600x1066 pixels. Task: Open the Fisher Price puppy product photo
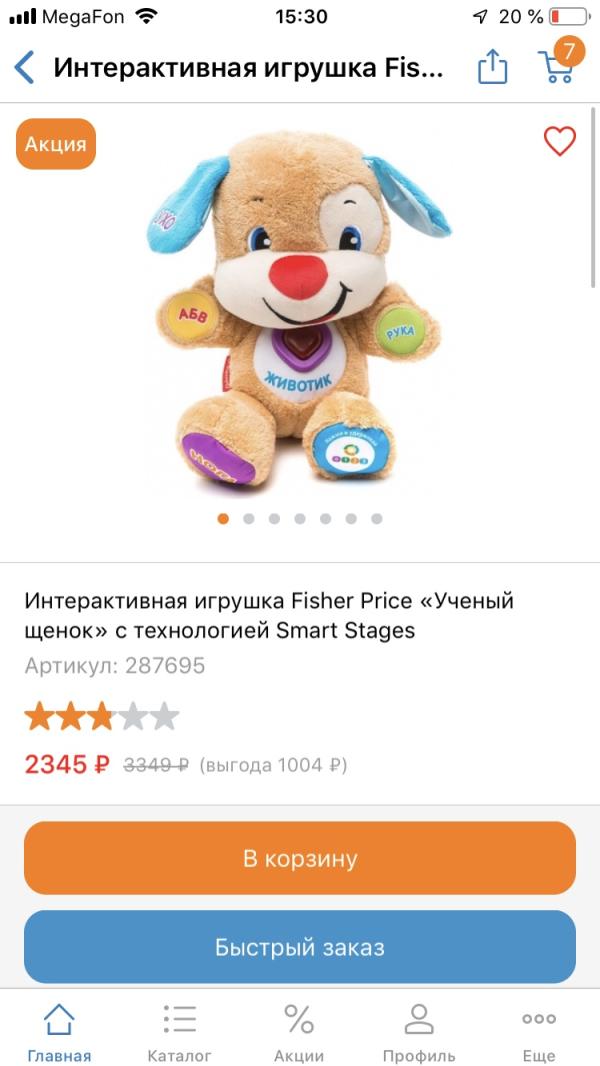(299, 310)
